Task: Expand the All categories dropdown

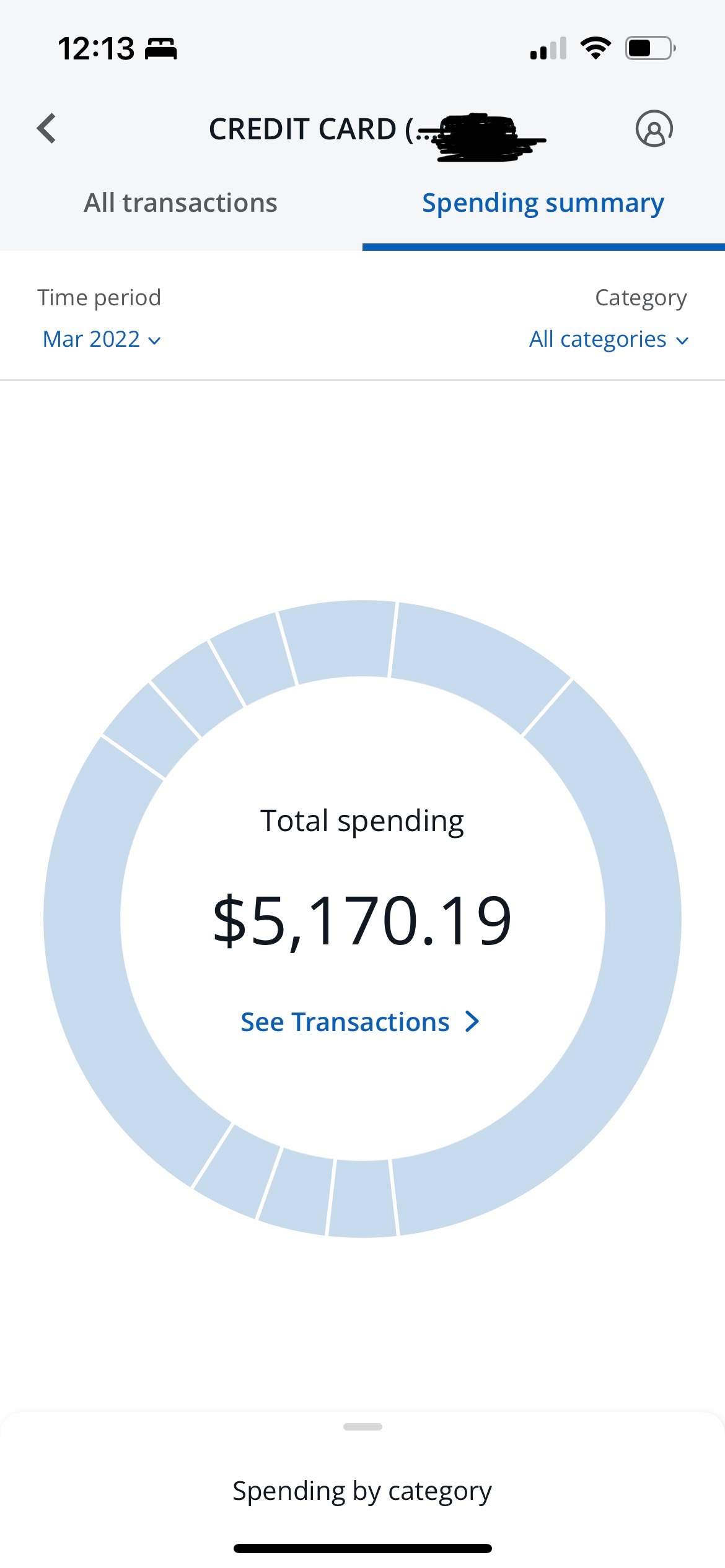Action: pos(609,339)
